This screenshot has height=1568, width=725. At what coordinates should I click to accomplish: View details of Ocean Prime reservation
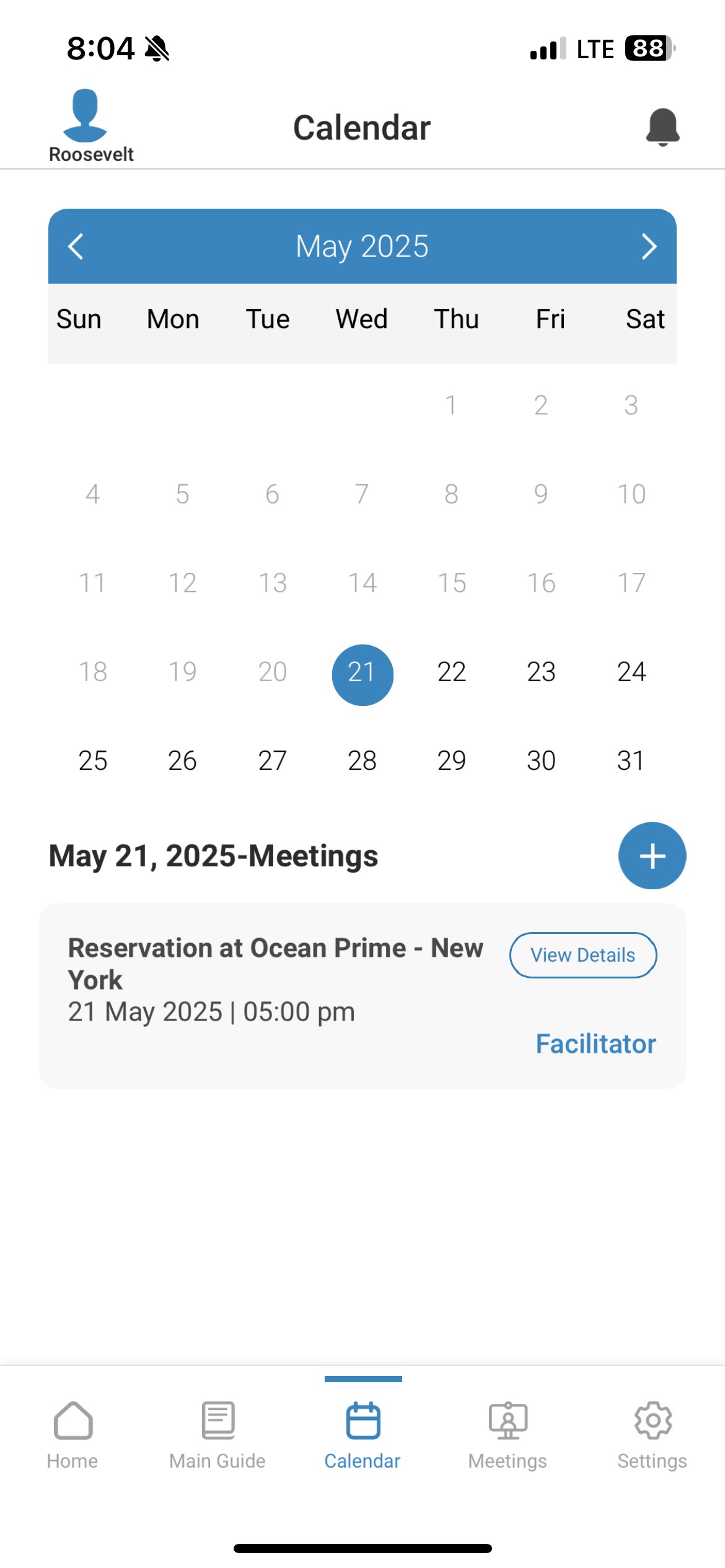(x=582, y=955)
